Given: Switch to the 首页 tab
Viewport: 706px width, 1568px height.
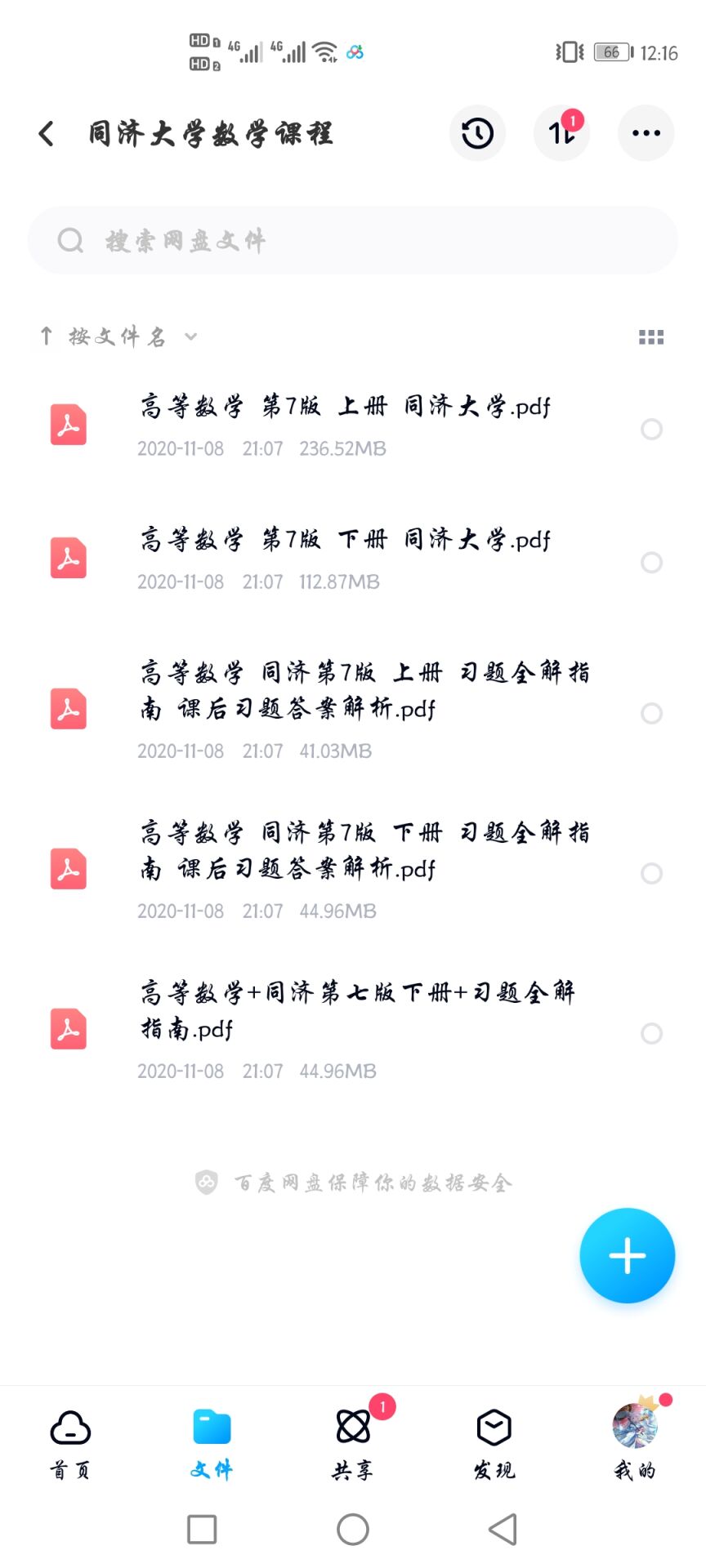Looking at the screenshot, I should tap(70, 1444).
